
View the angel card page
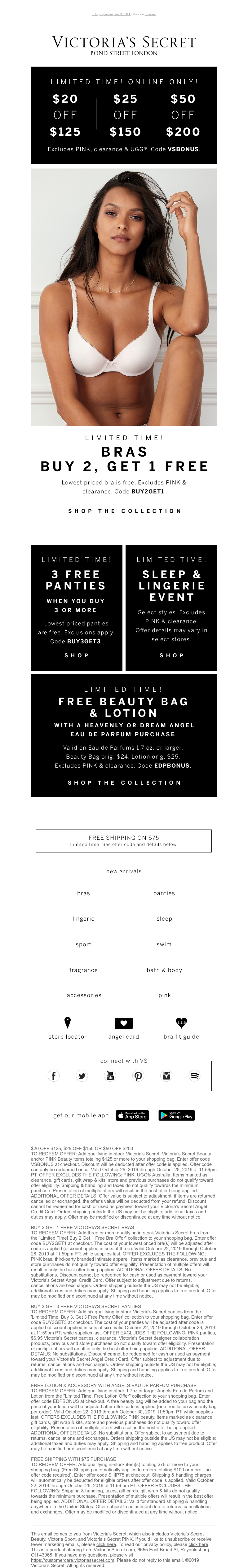tap(124, 1028)
